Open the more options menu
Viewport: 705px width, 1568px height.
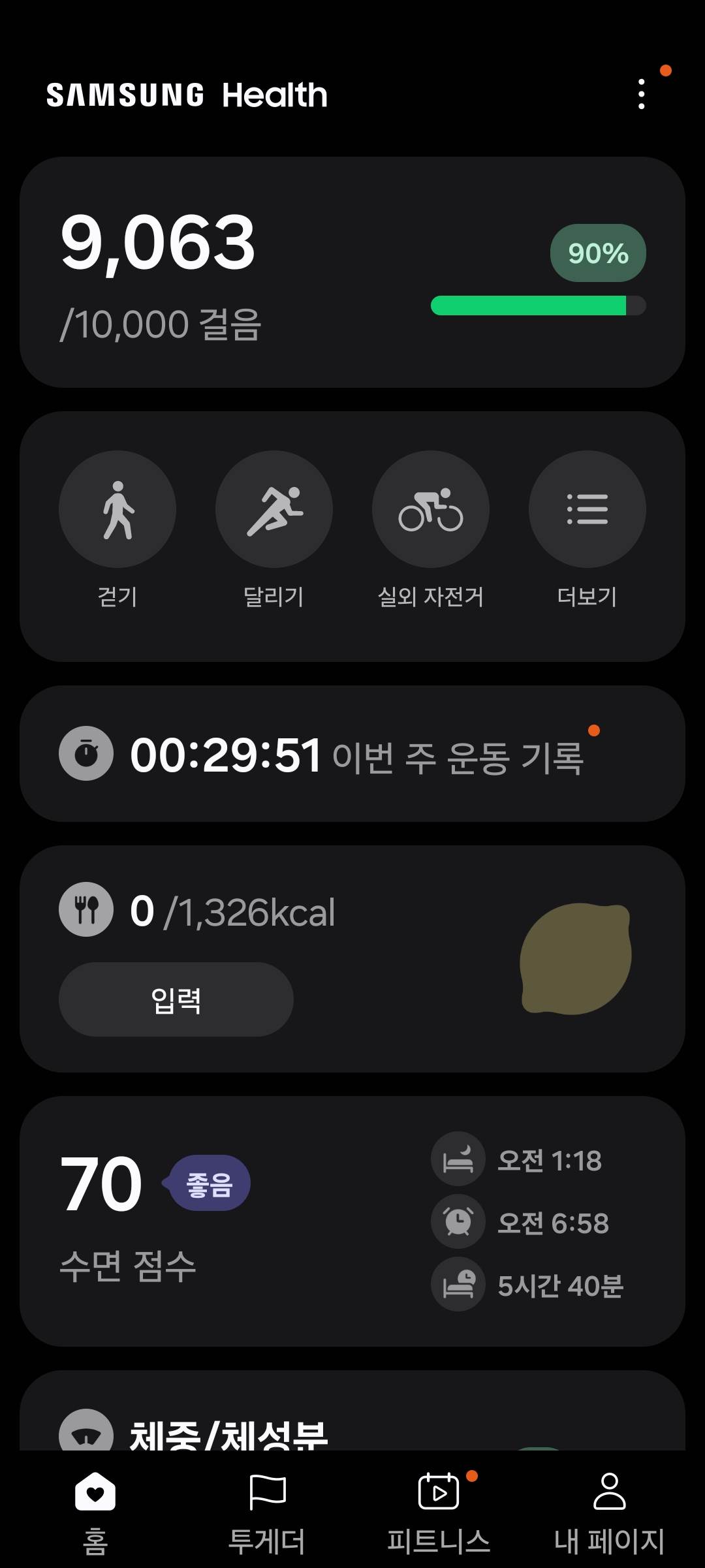tap(642, 95)
